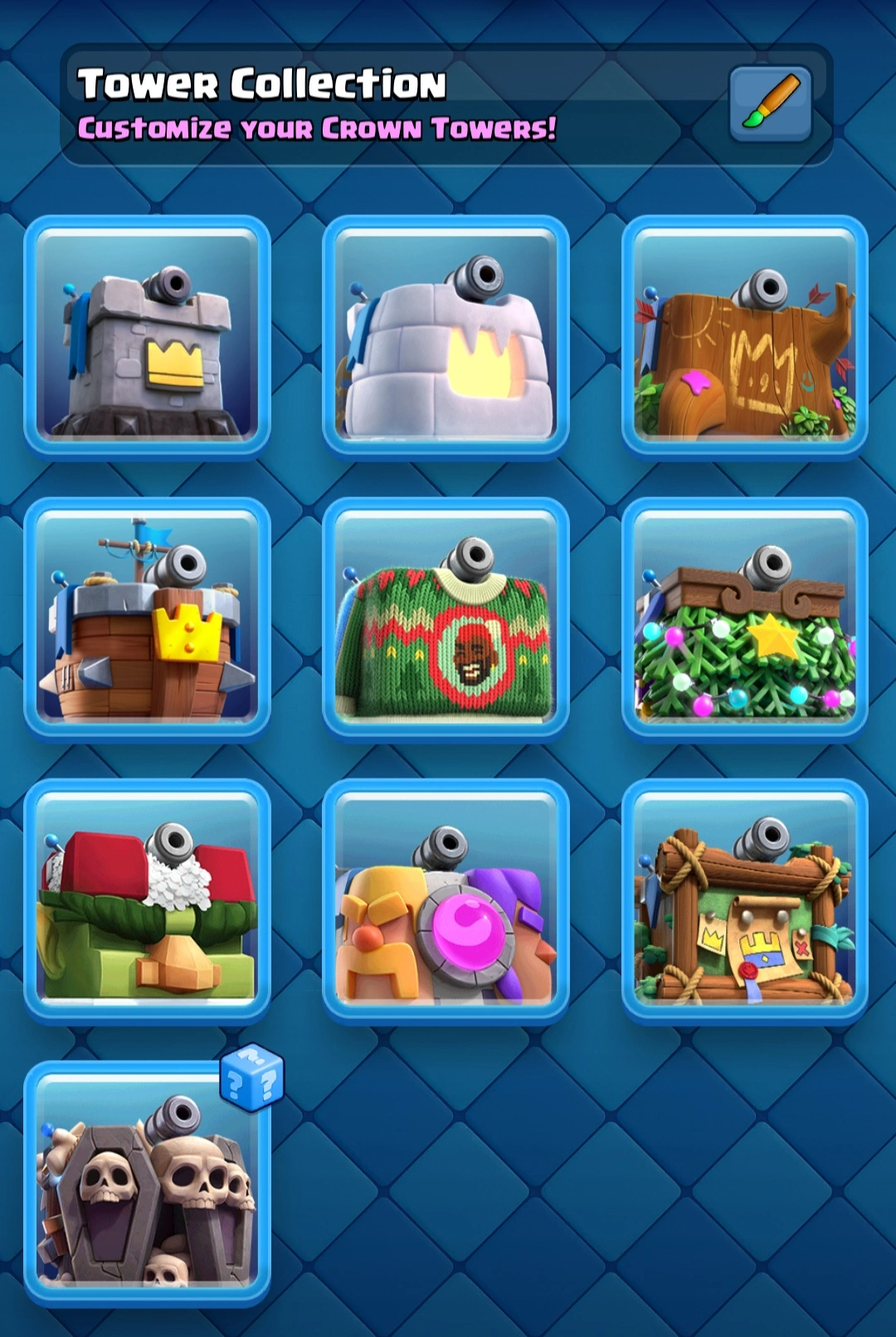Select the tree stump tower skin
Viewport: 896px width, 1337px height.
click(744, 336)
